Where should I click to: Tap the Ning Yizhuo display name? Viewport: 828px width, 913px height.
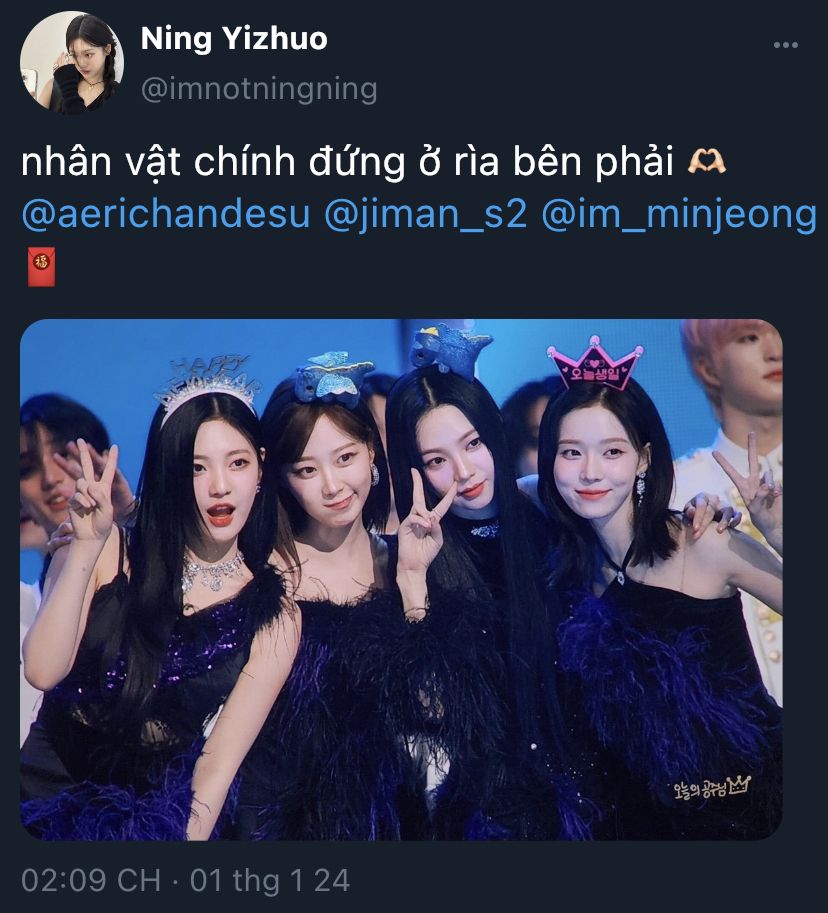234,40
